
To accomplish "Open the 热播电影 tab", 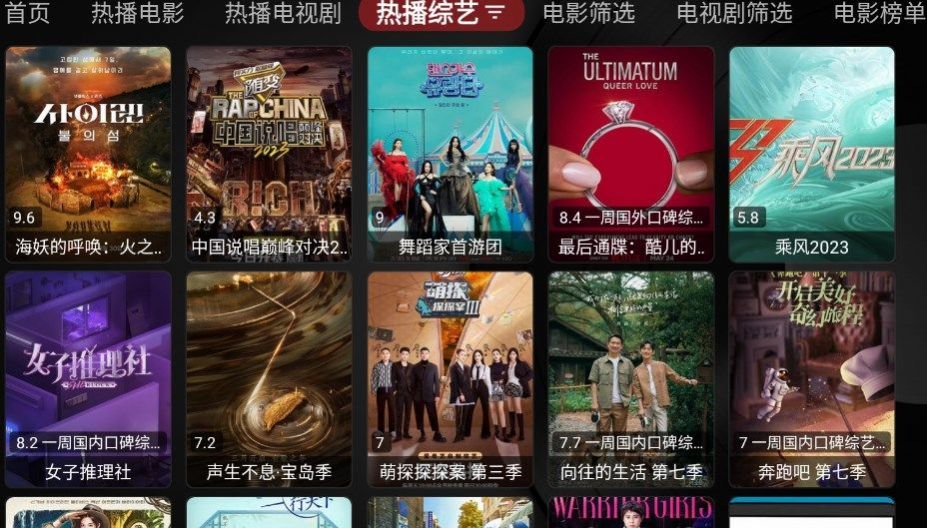I will (x=137, y=14).
